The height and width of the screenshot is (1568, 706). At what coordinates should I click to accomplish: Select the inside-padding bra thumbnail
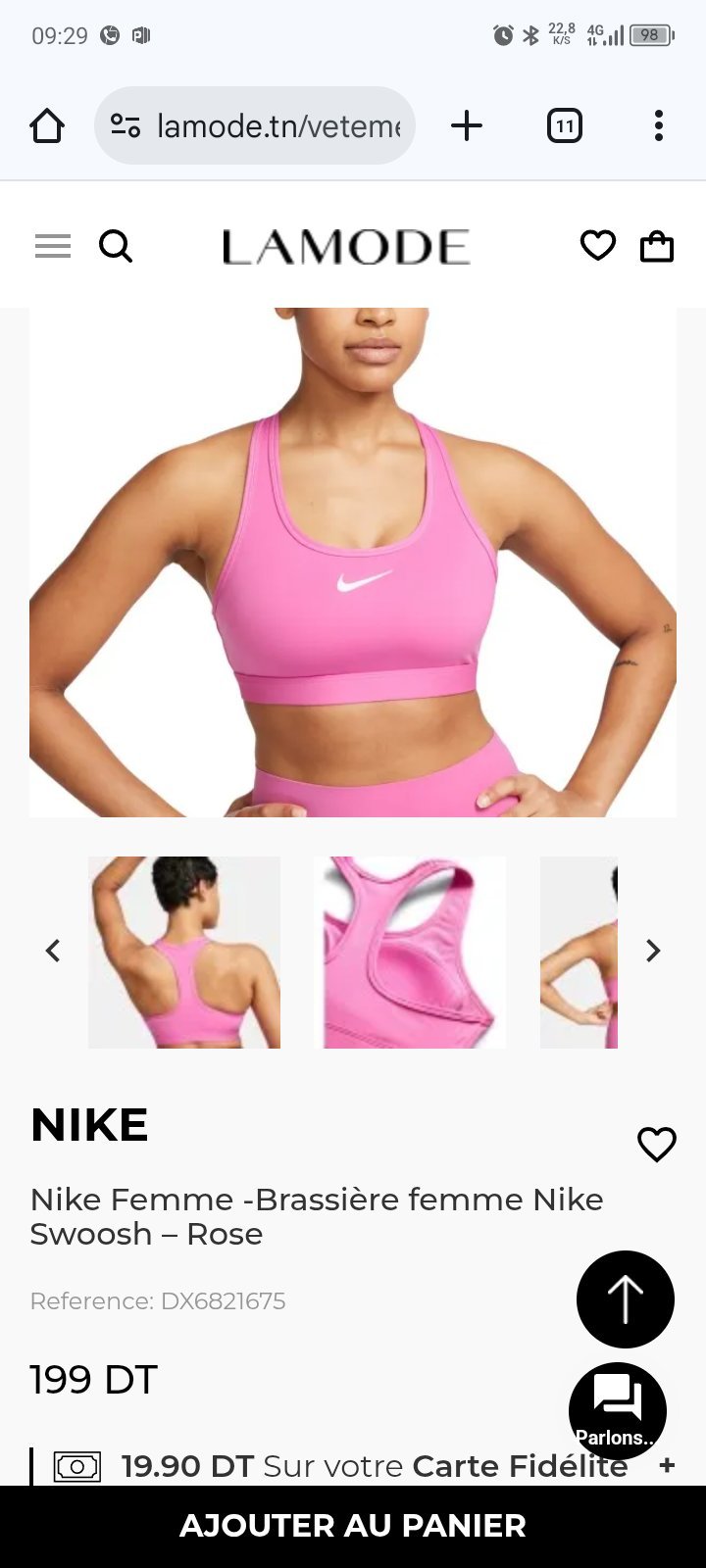(x=410, y=953)
